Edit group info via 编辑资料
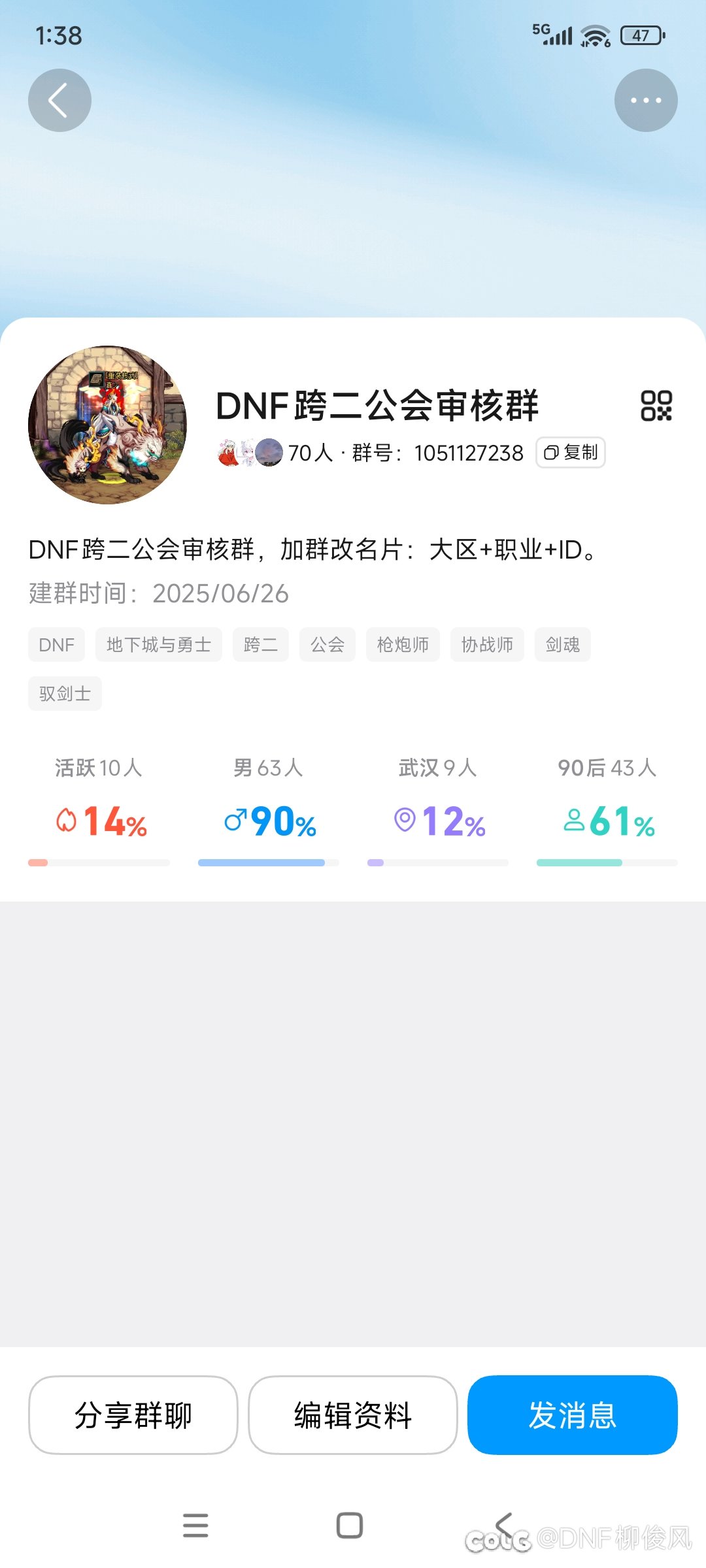The height and width of the screenshot is (1568, 706). tap(352, 1416)
